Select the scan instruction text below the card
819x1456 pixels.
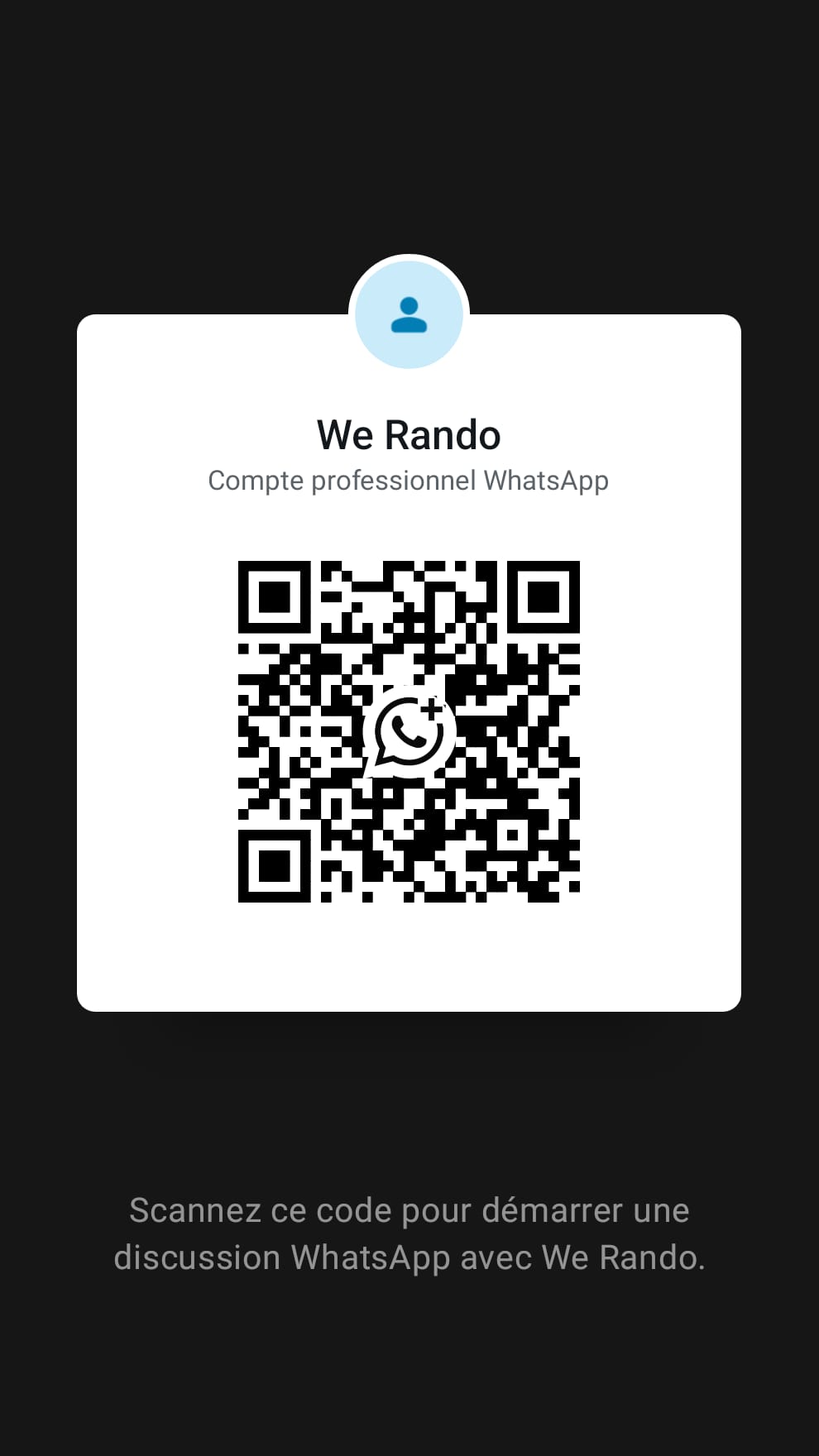409,1233
